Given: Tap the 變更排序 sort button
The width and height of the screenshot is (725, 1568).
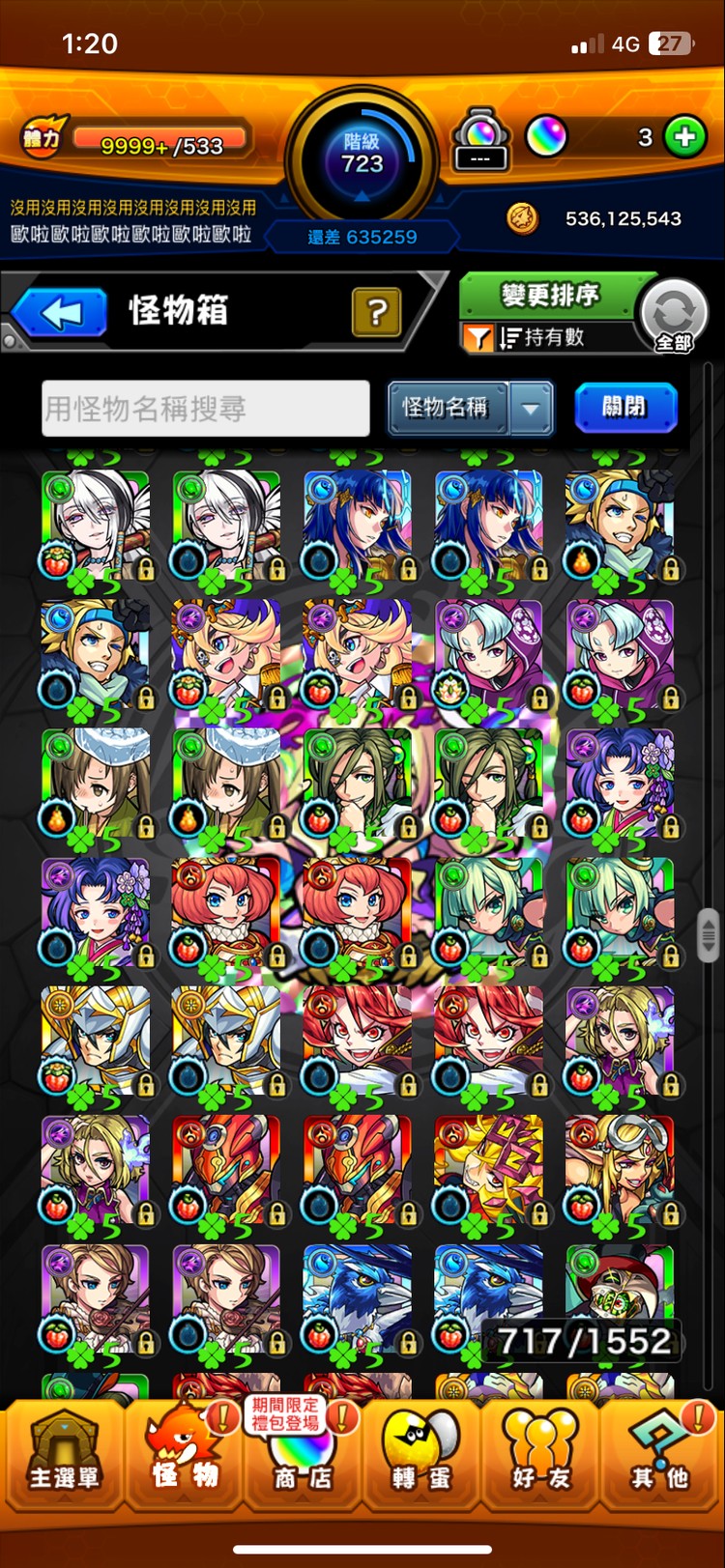Looking at the screenshot, I should tap(550, 295).
